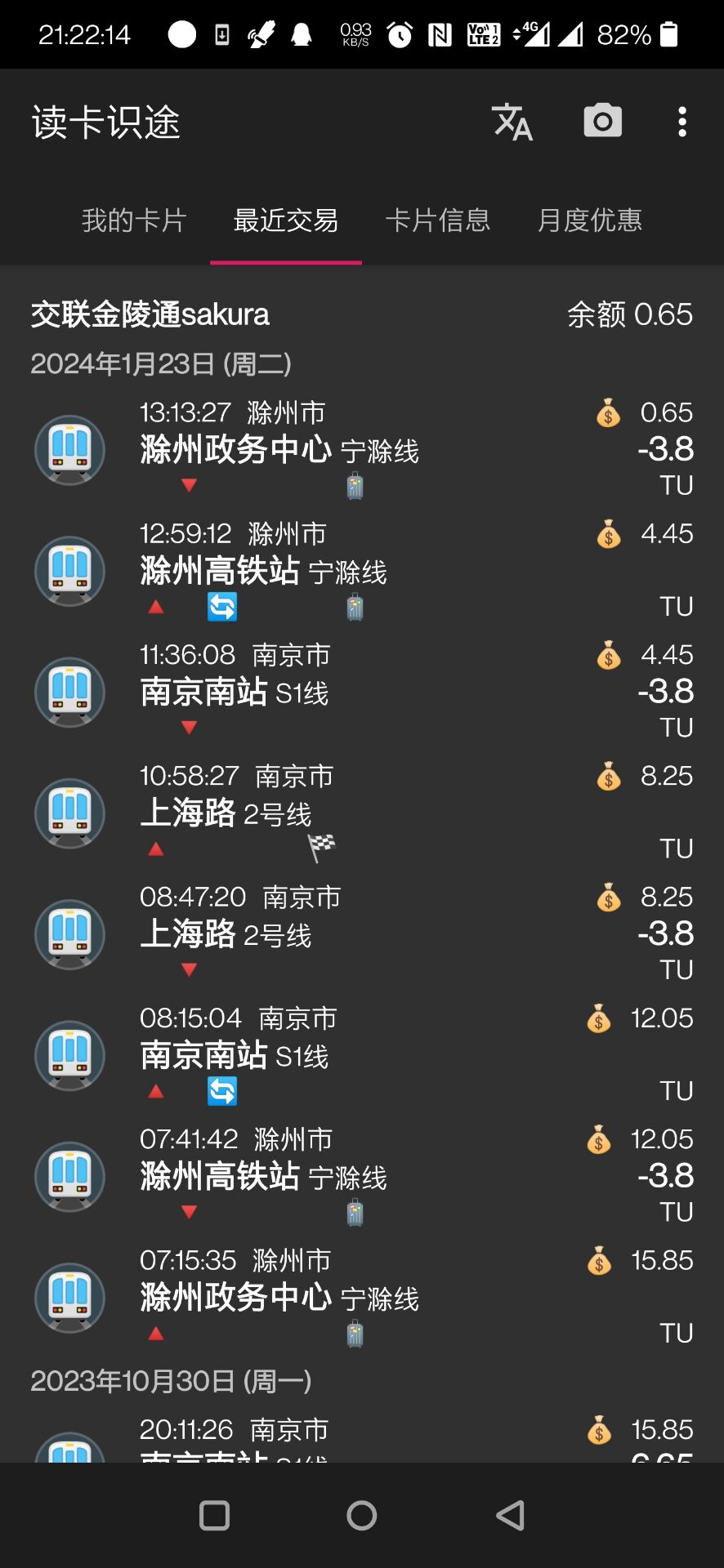Open the three-dot overflow menu
724x1568 pixels.
682,122
